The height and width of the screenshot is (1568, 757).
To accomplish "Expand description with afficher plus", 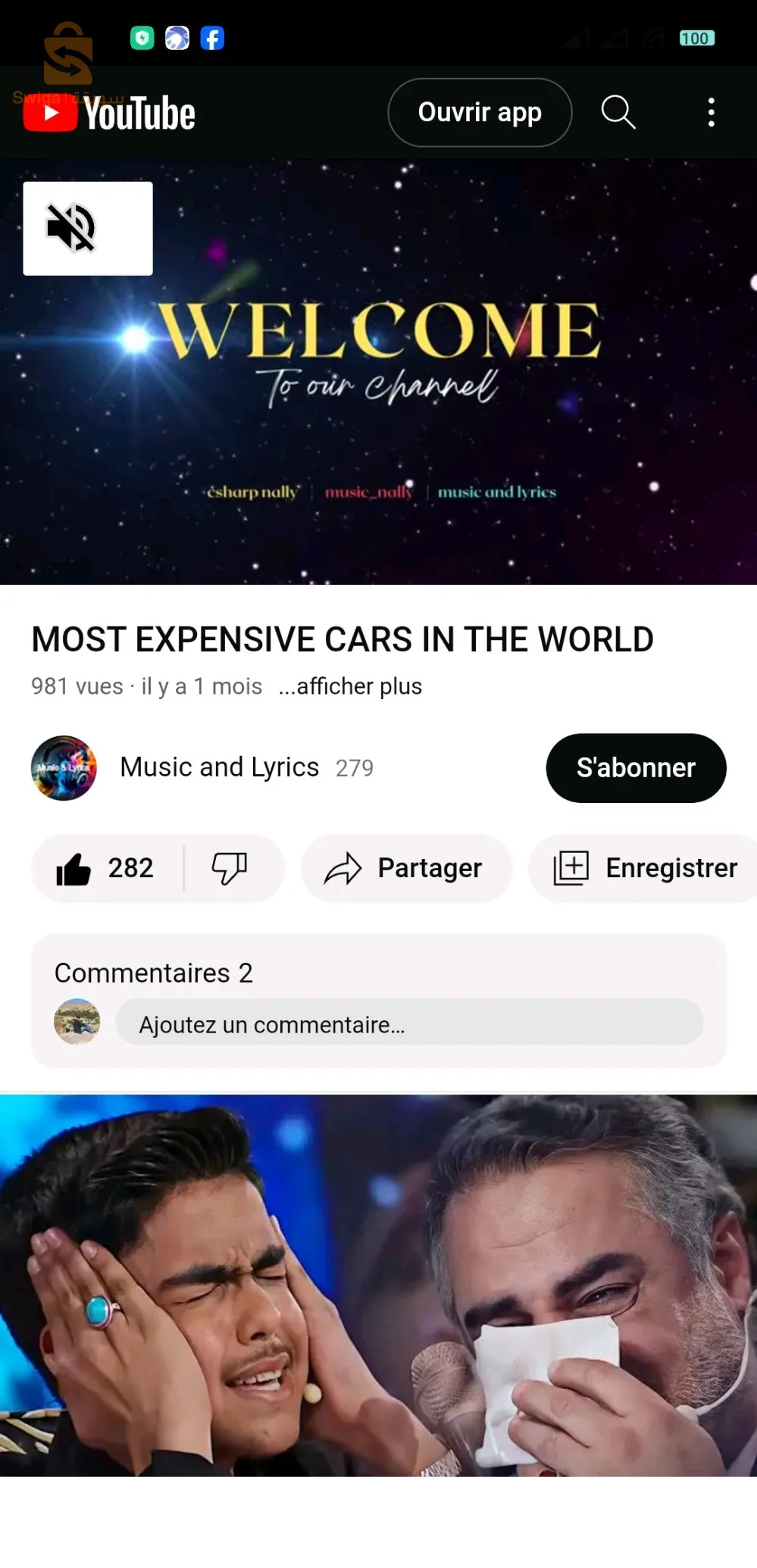I will 351,686.
